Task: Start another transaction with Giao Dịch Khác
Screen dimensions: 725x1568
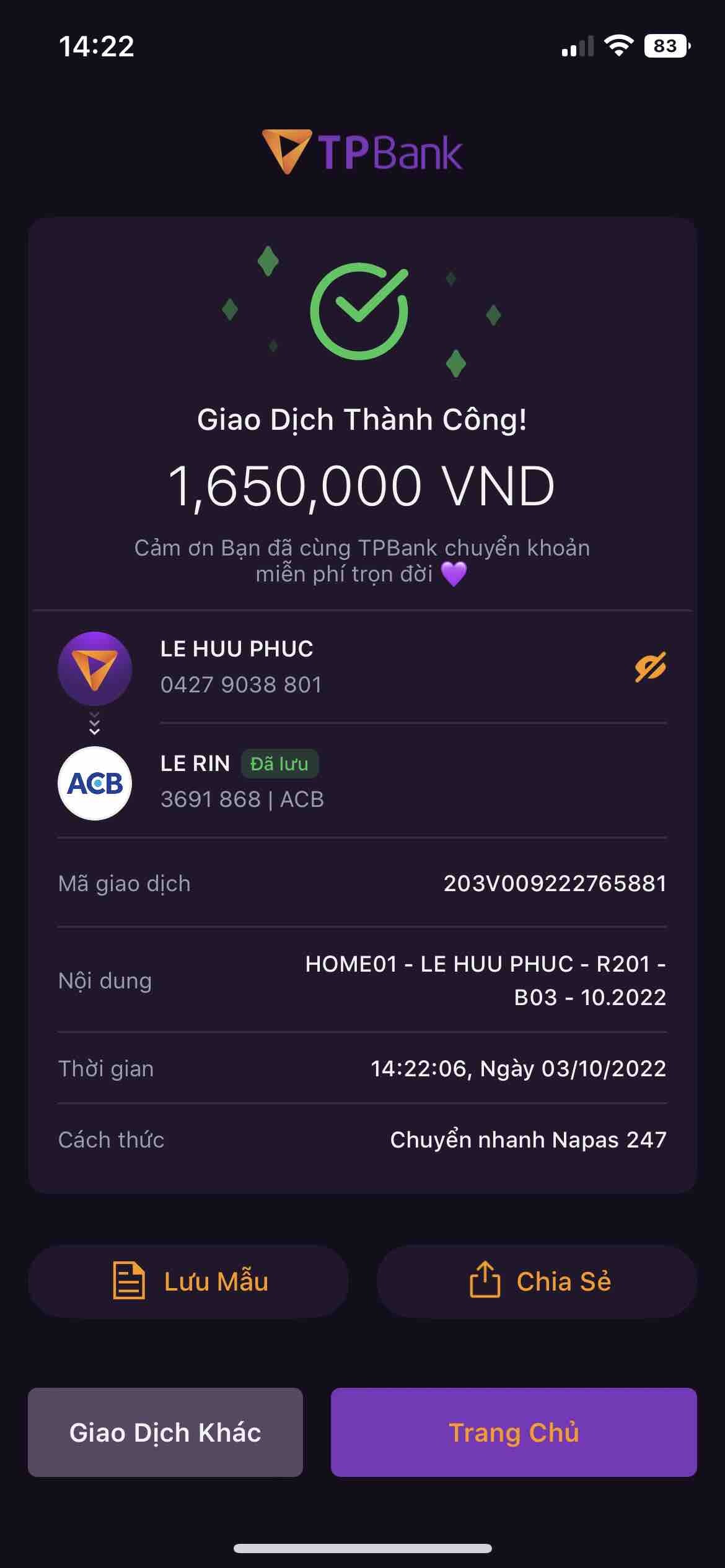Action: tap(165, 1432)
